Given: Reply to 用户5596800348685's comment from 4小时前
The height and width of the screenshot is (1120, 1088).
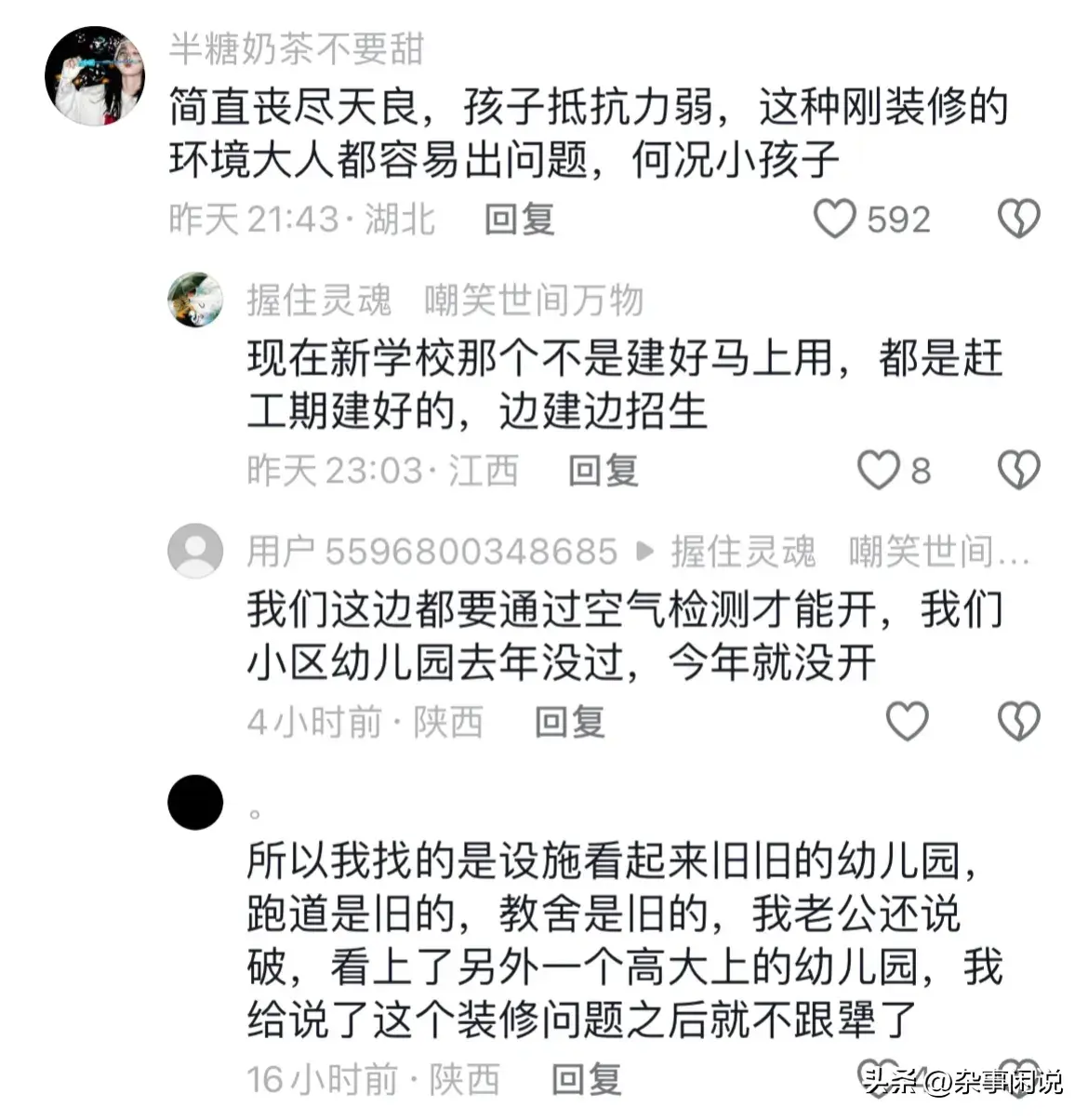Looking at the screenshot, I should (x=569, y=721).
